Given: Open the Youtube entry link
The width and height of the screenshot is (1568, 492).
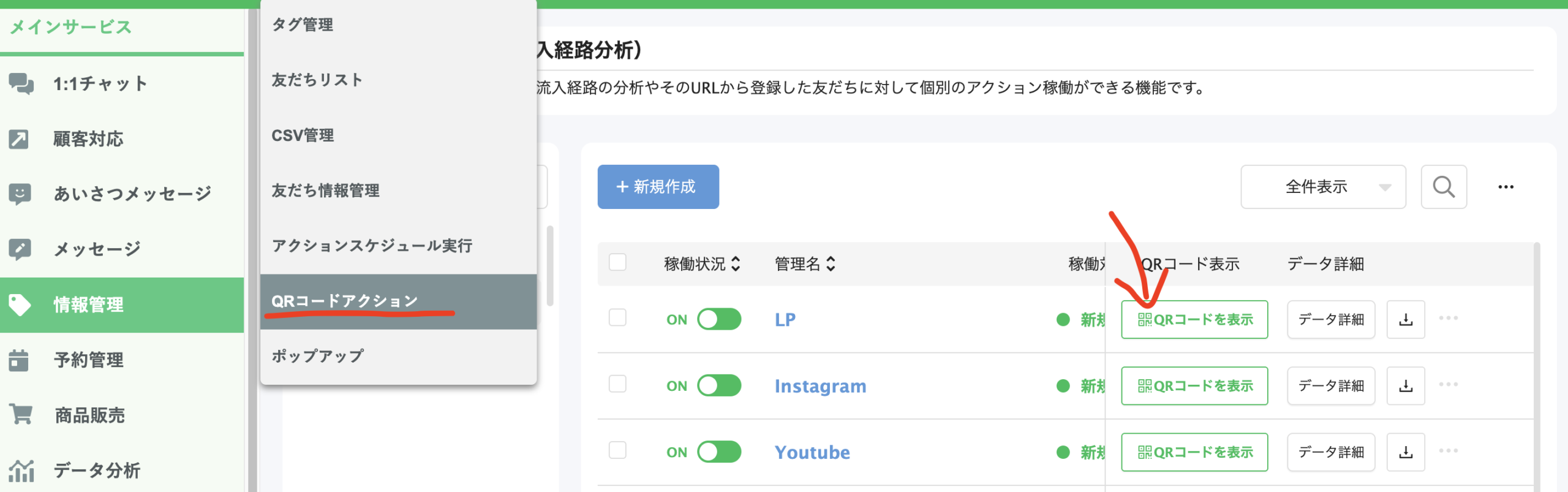Looking at the screenshot, I should coord(812,452).
